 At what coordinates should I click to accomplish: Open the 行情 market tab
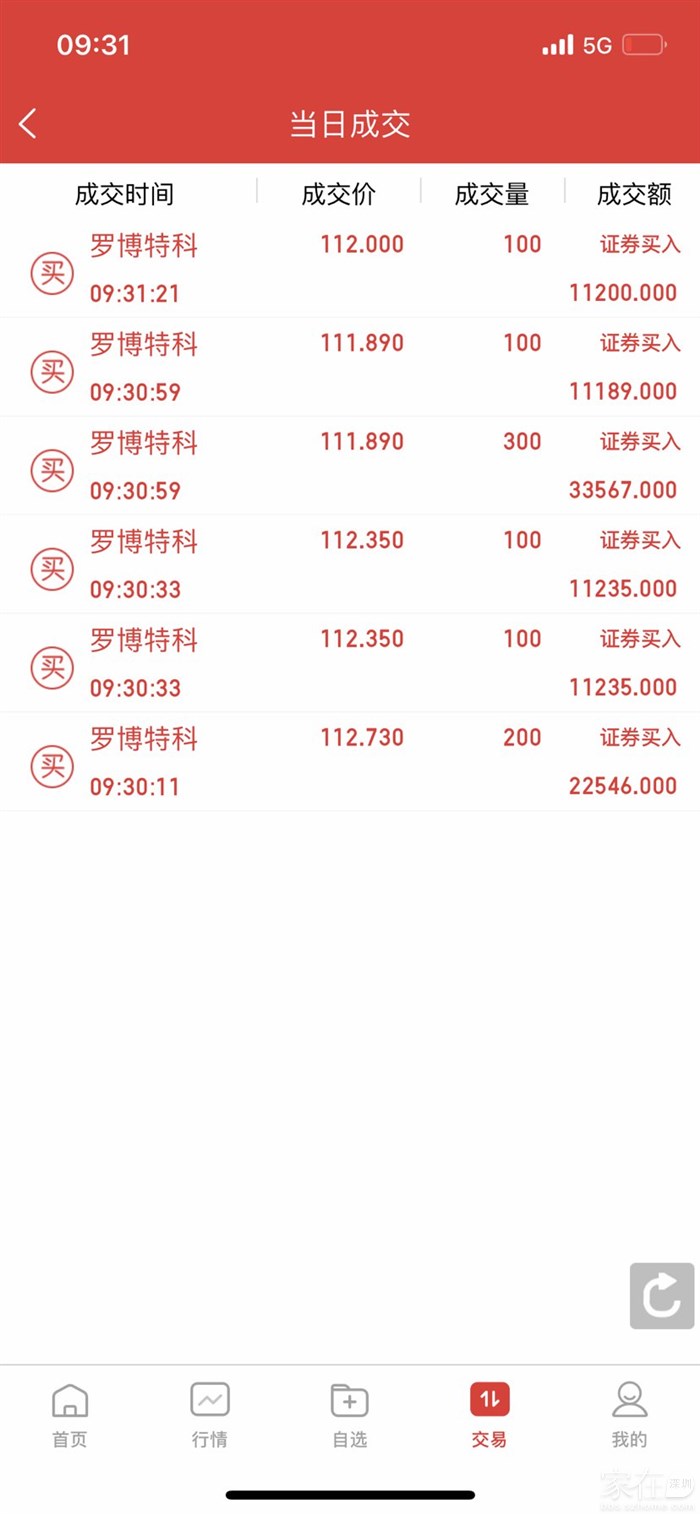(x=210, y=1415)
